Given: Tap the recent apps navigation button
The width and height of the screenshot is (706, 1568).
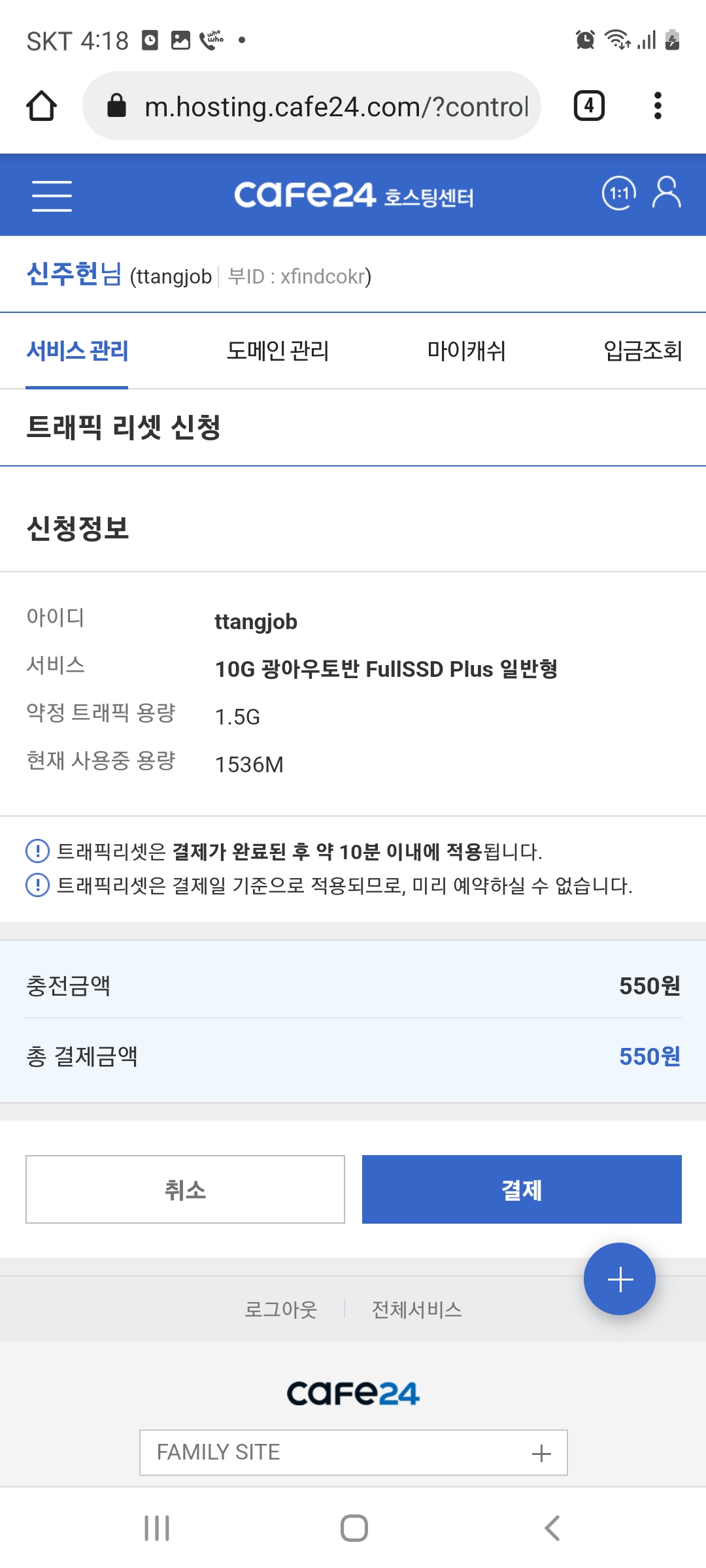Looking at the screenshot, I should tap(157, 1528).
